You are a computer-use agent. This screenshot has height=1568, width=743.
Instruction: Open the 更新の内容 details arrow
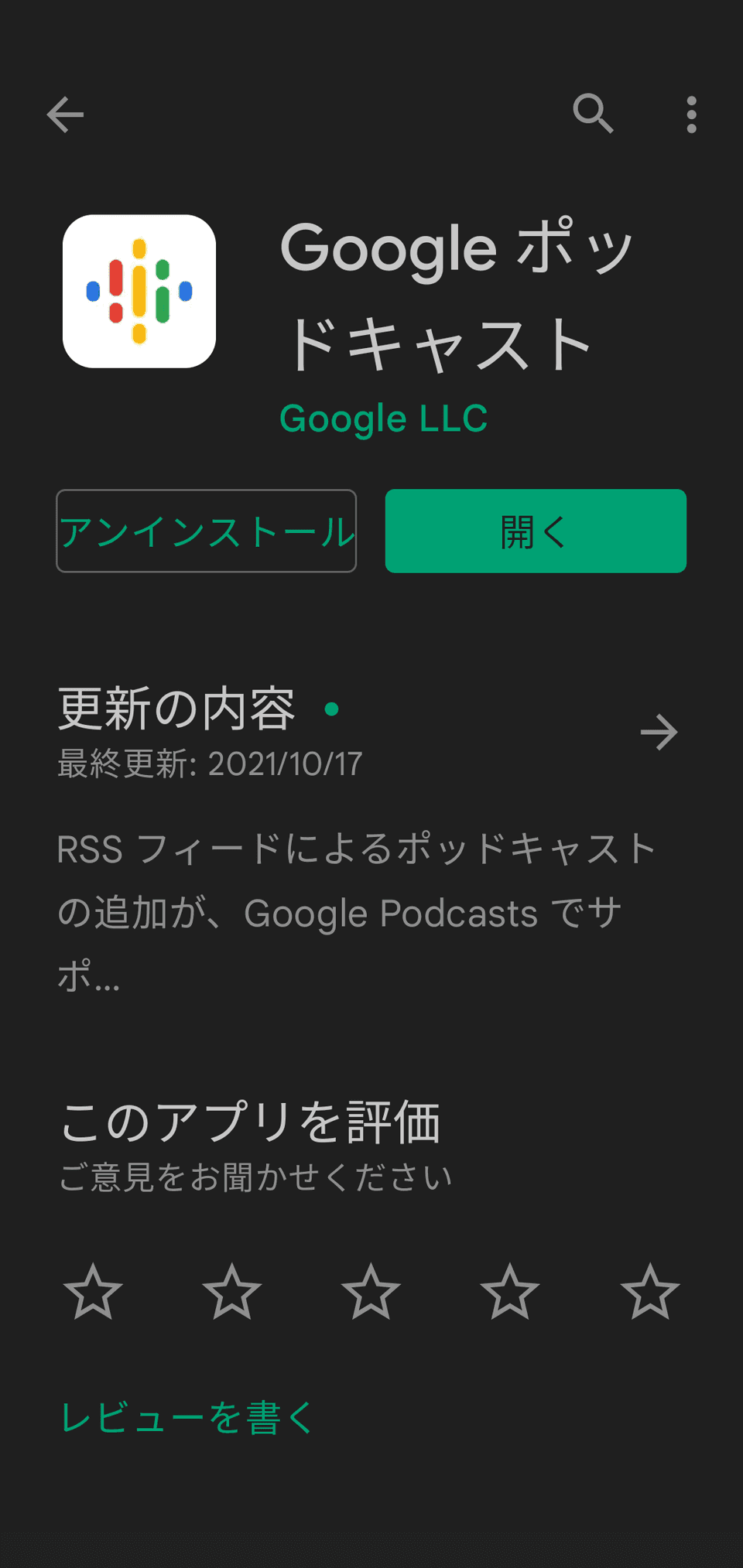pyautogui.click(x=660, y=732)
